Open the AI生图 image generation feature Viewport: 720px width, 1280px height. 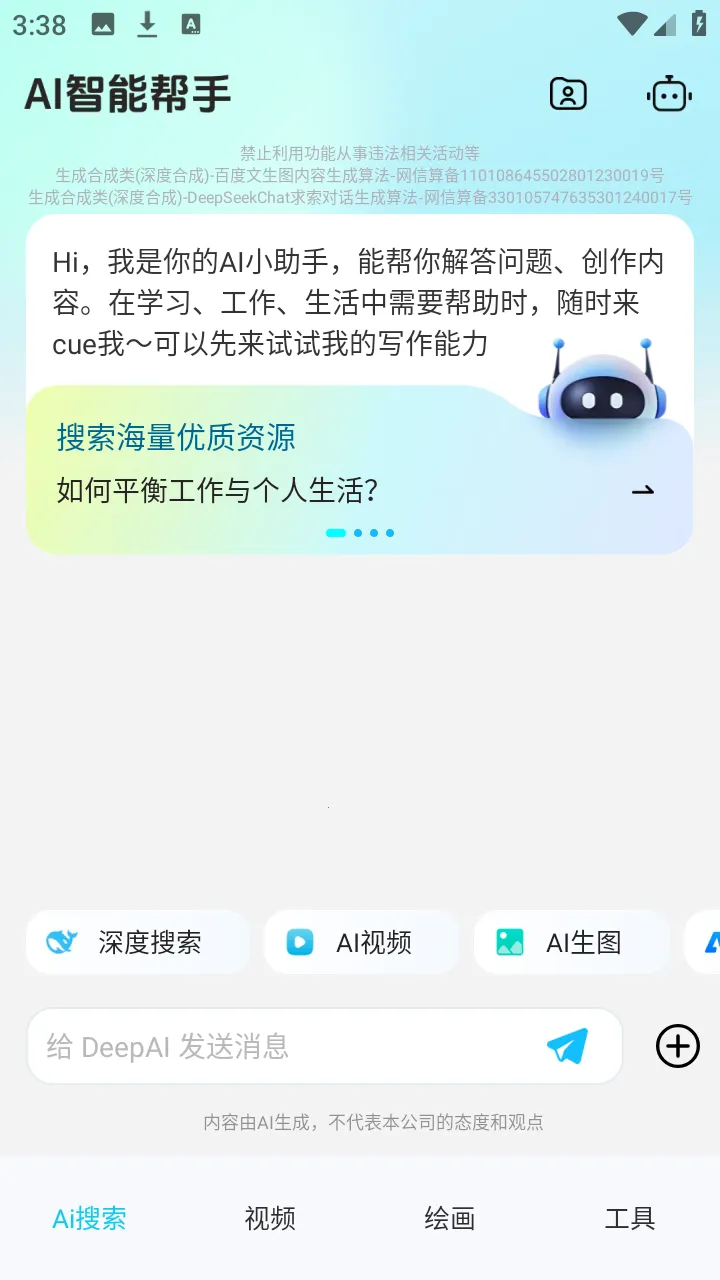click(x=571, y=942)
